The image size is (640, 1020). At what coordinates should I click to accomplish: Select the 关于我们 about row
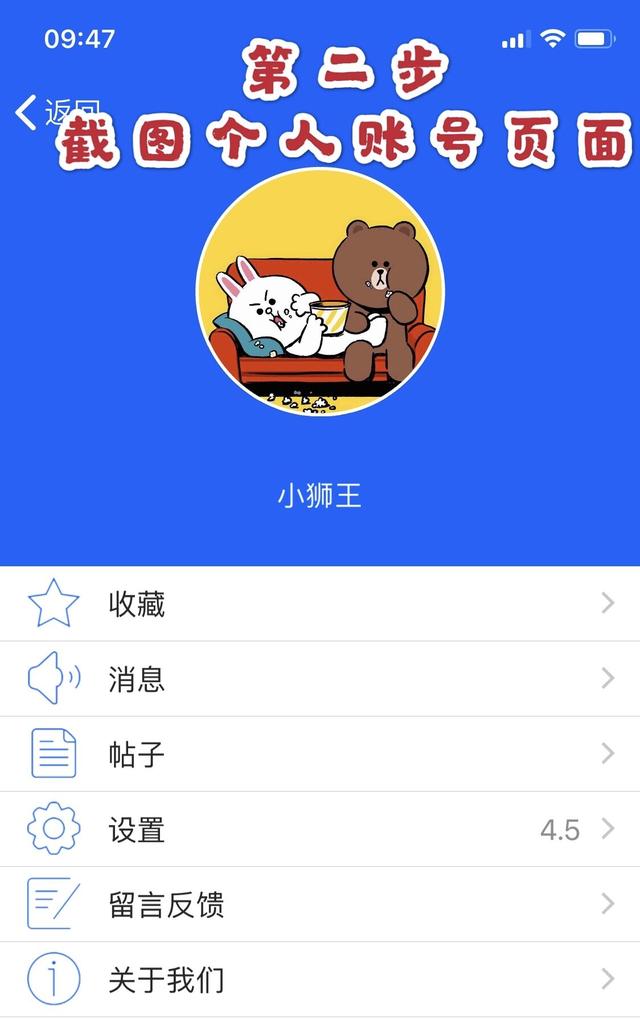(320, 979)
